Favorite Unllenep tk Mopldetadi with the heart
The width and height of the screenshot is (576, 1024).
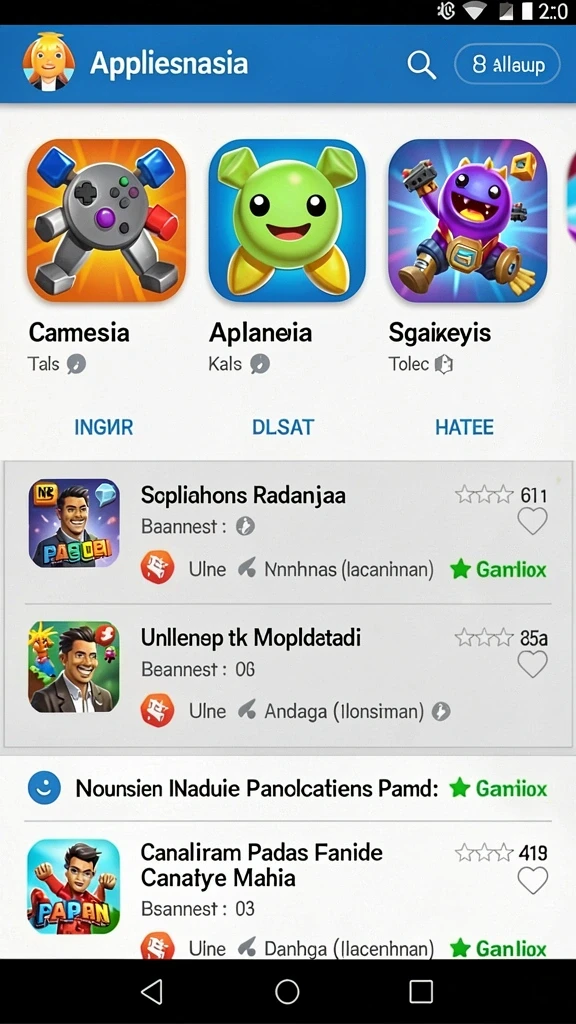pos(532,665)
